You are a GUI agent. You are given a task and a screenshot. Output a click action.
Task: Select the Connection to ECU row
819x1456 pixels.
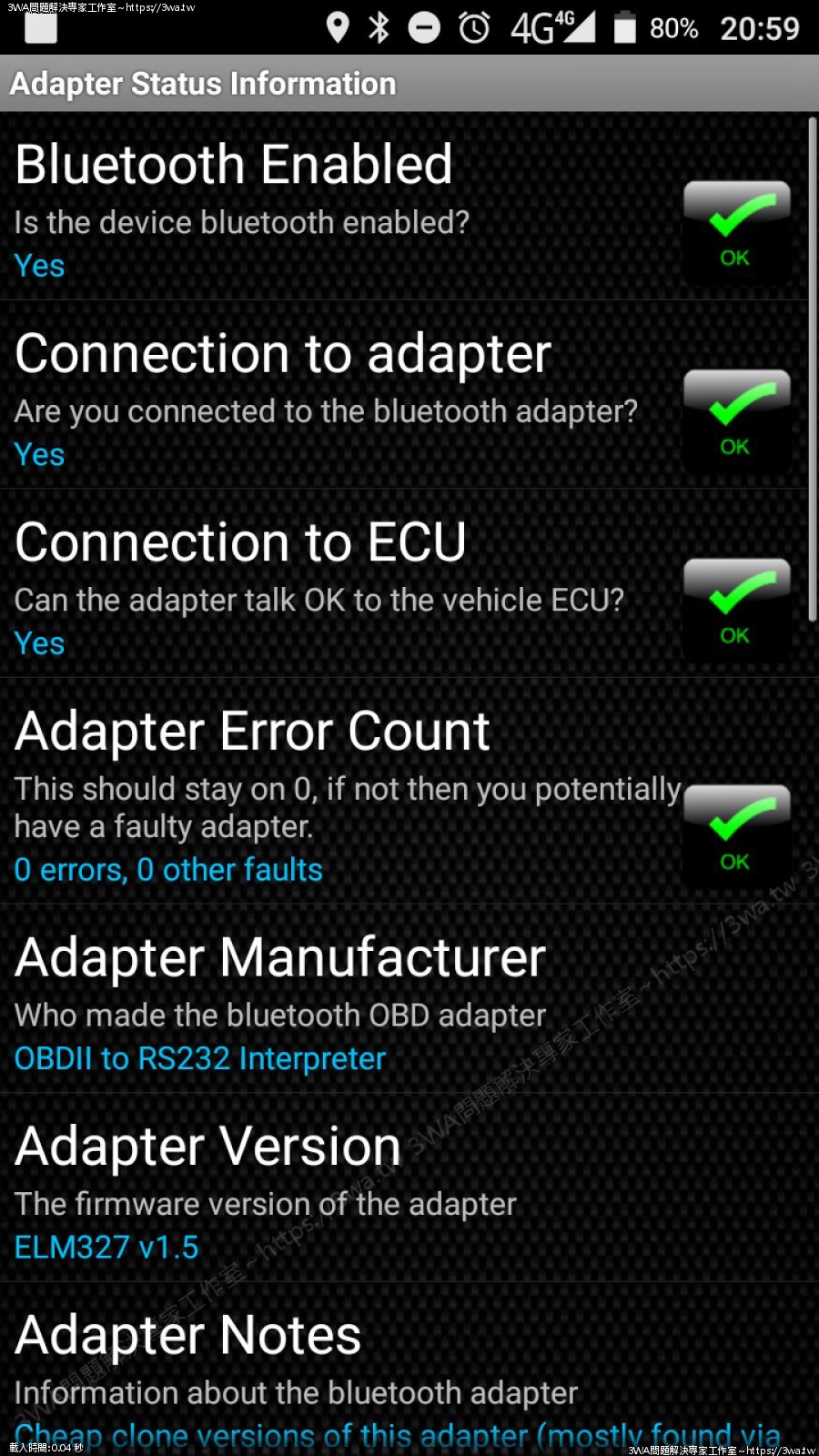click(x=346, y=584)
